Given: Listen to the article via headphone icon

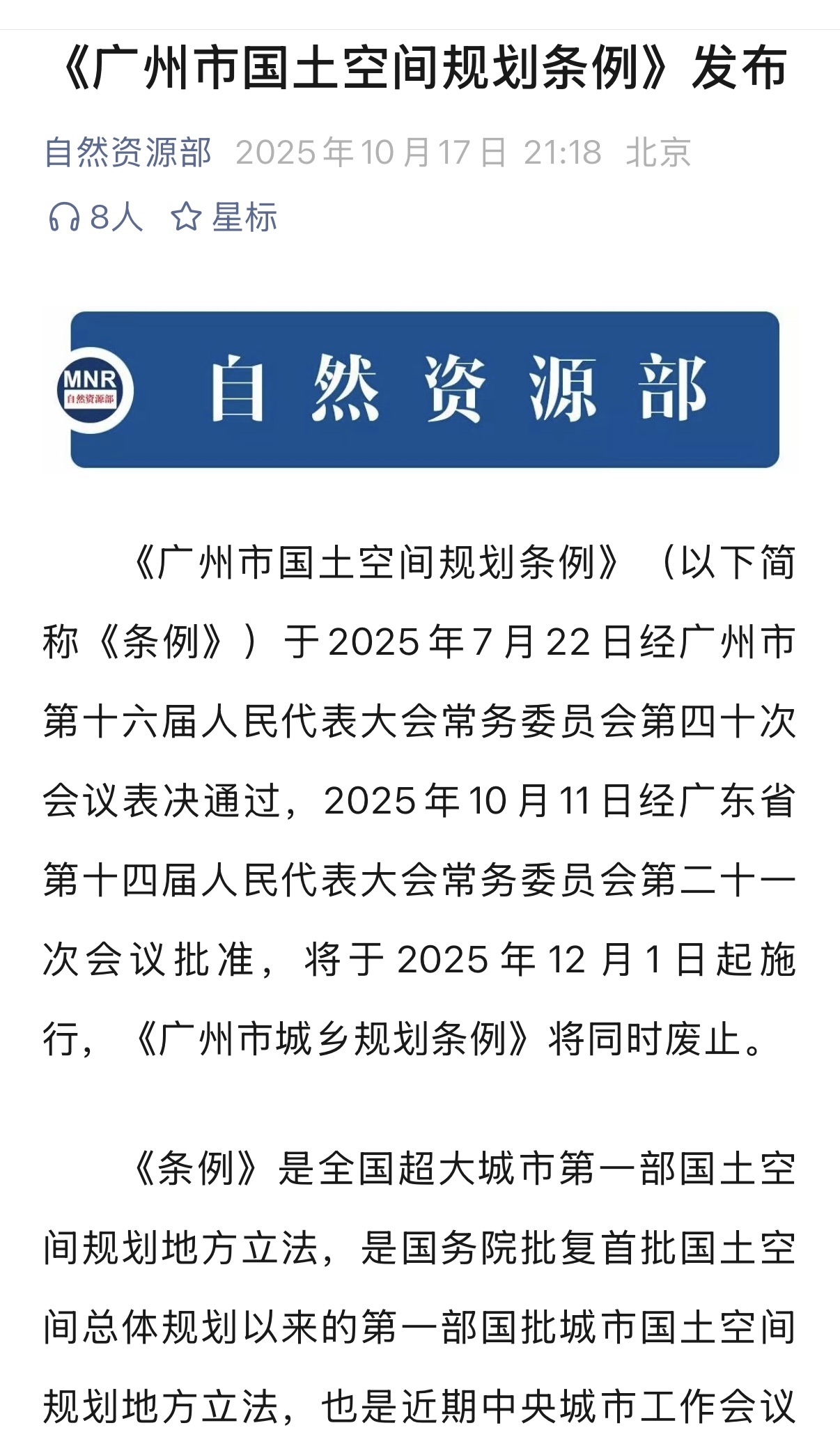Looking at the screenshot, I should tap(63, 217).
